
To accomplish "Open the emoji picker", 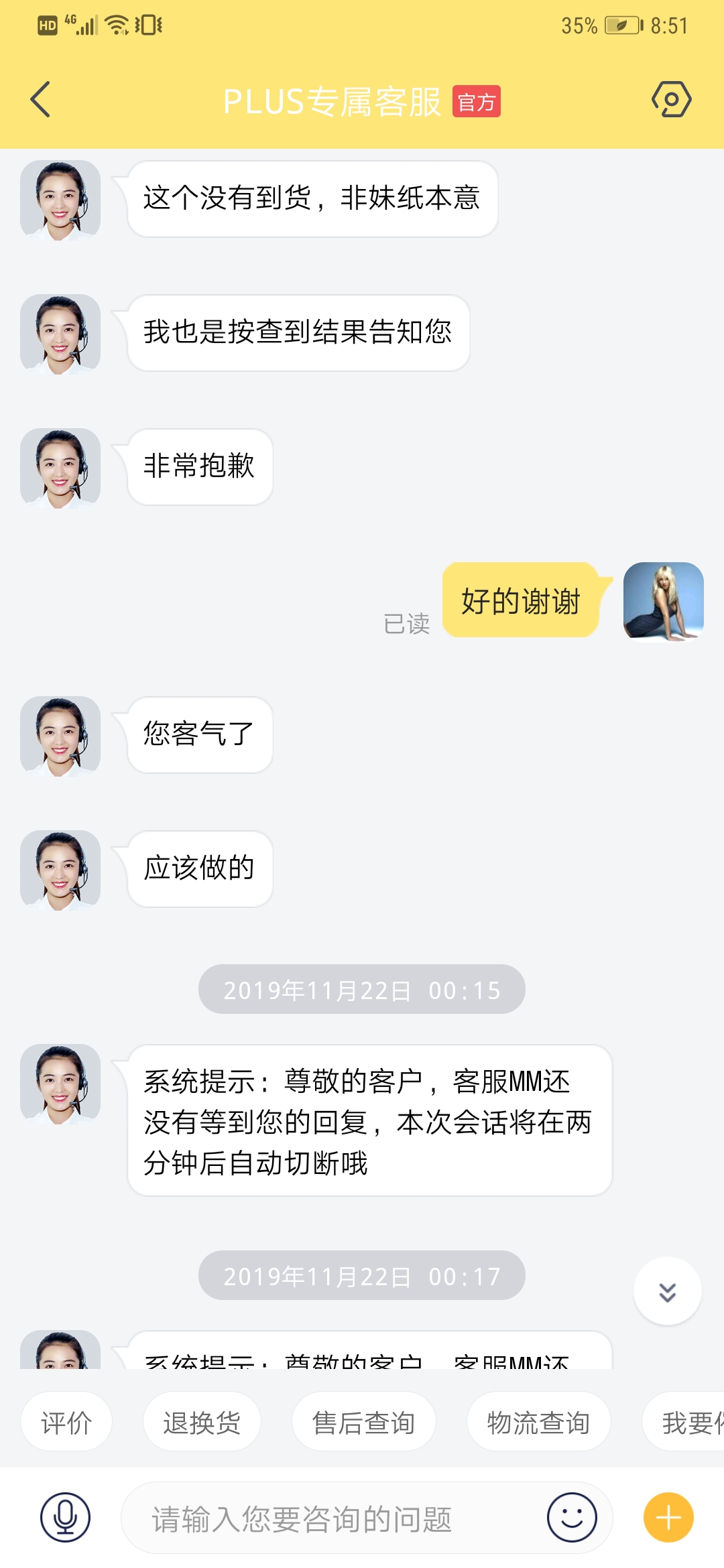I will 571,1518.
